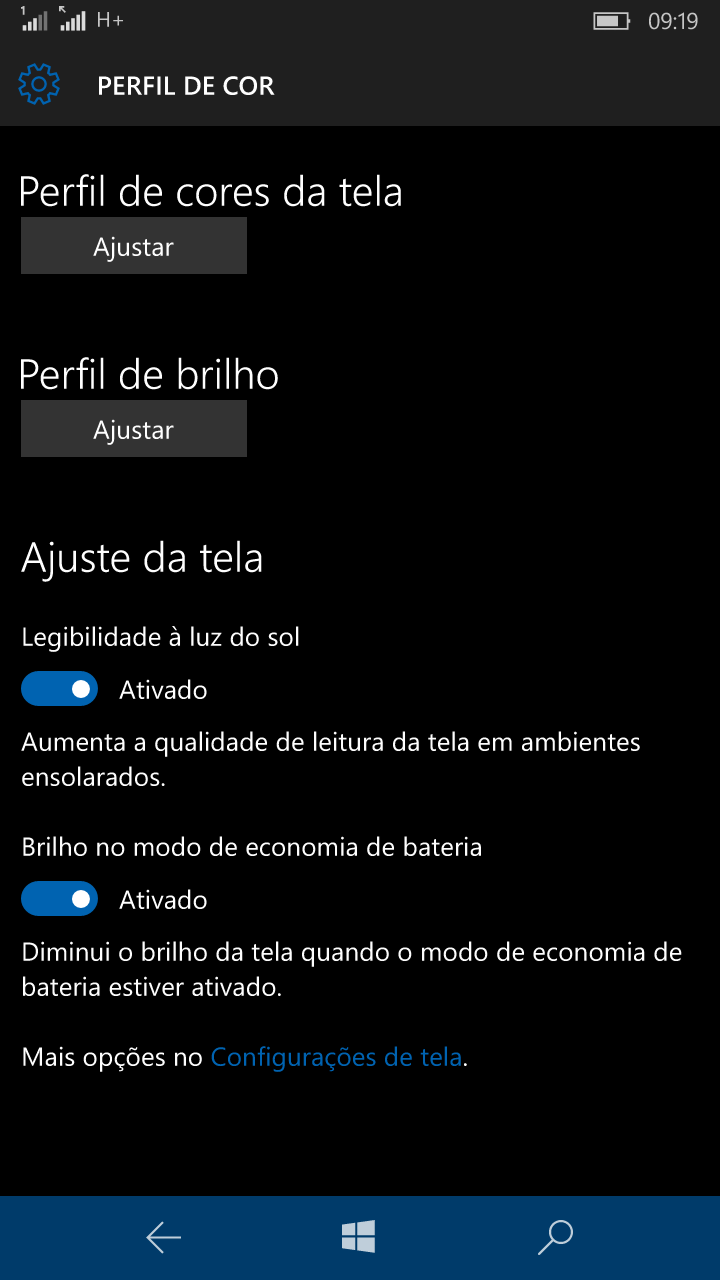Open the Configurações de tela link

[336, 1057]
